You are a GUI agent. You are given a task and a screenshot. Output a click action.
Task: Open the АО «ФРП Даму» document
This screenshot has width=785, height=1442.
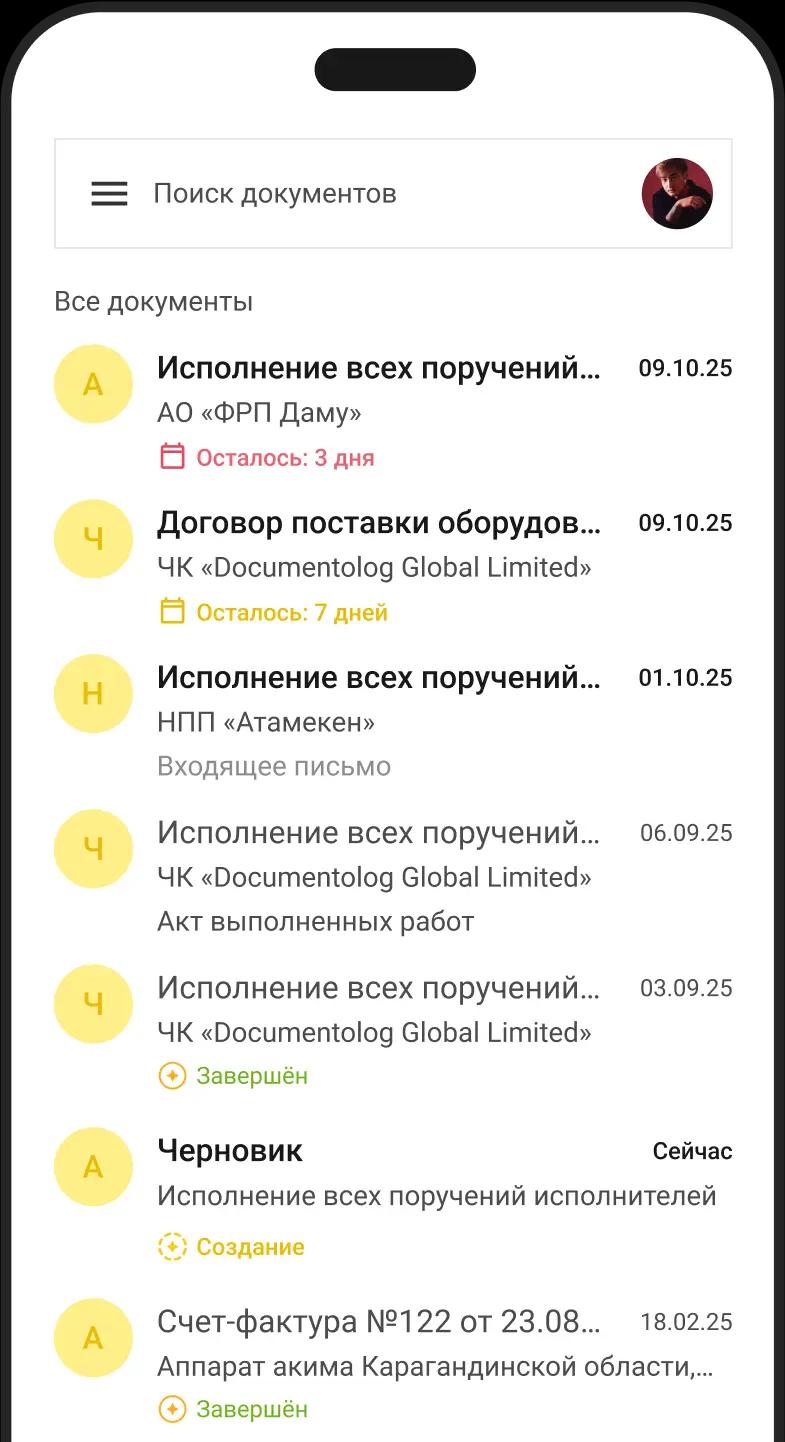click(x=380, y=411)
